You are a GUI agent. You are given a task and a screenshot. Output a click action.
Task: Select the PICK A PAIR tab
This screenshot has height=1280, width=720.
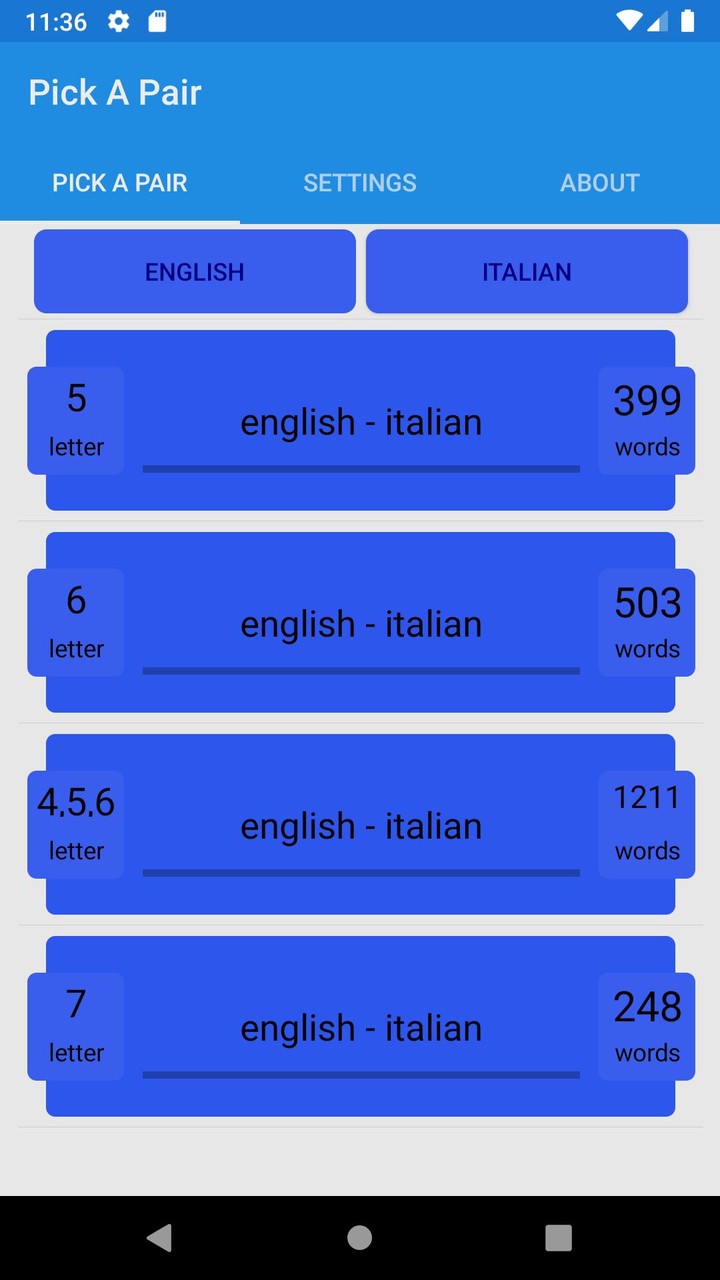(x=119, y=183)
